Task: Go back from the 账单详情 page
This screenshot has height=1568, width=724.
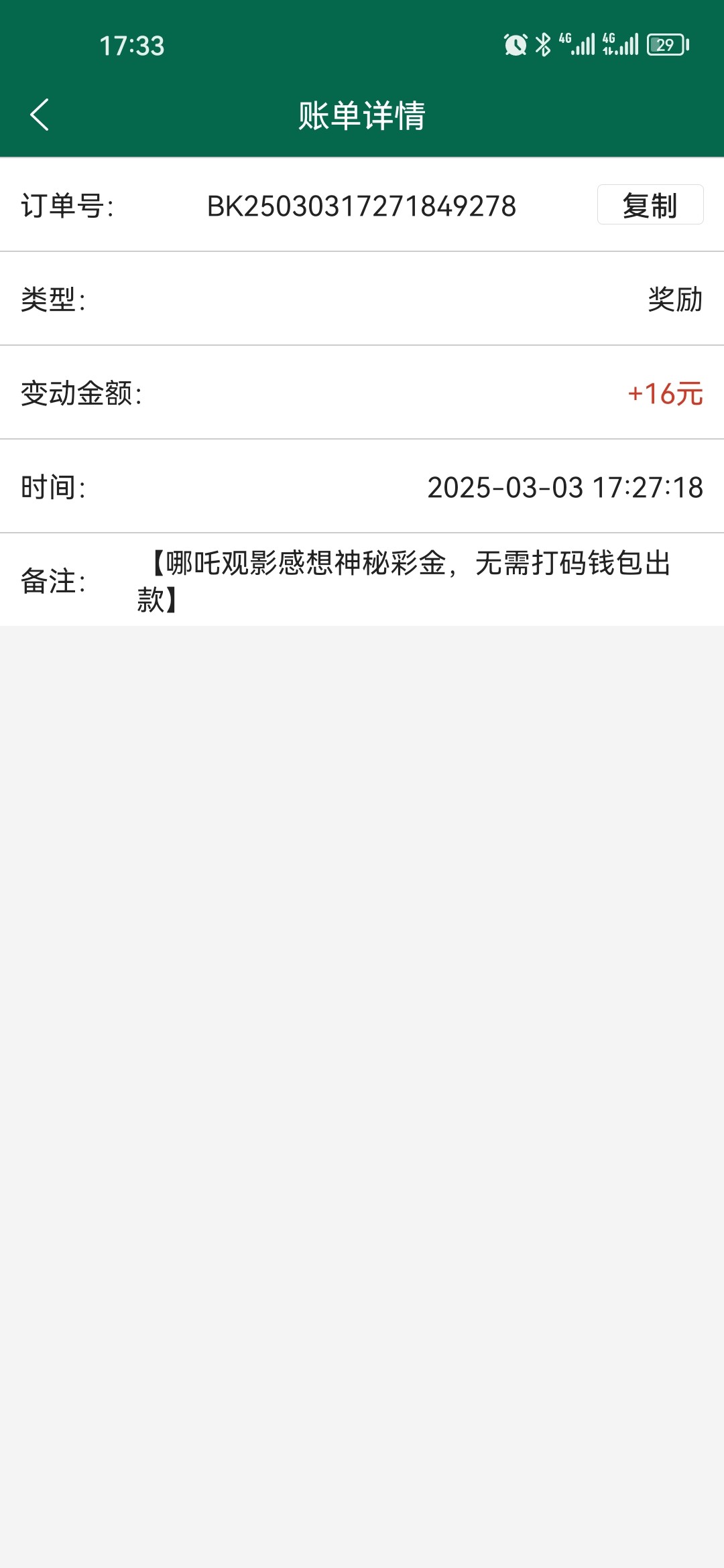Action: [40, 115]
